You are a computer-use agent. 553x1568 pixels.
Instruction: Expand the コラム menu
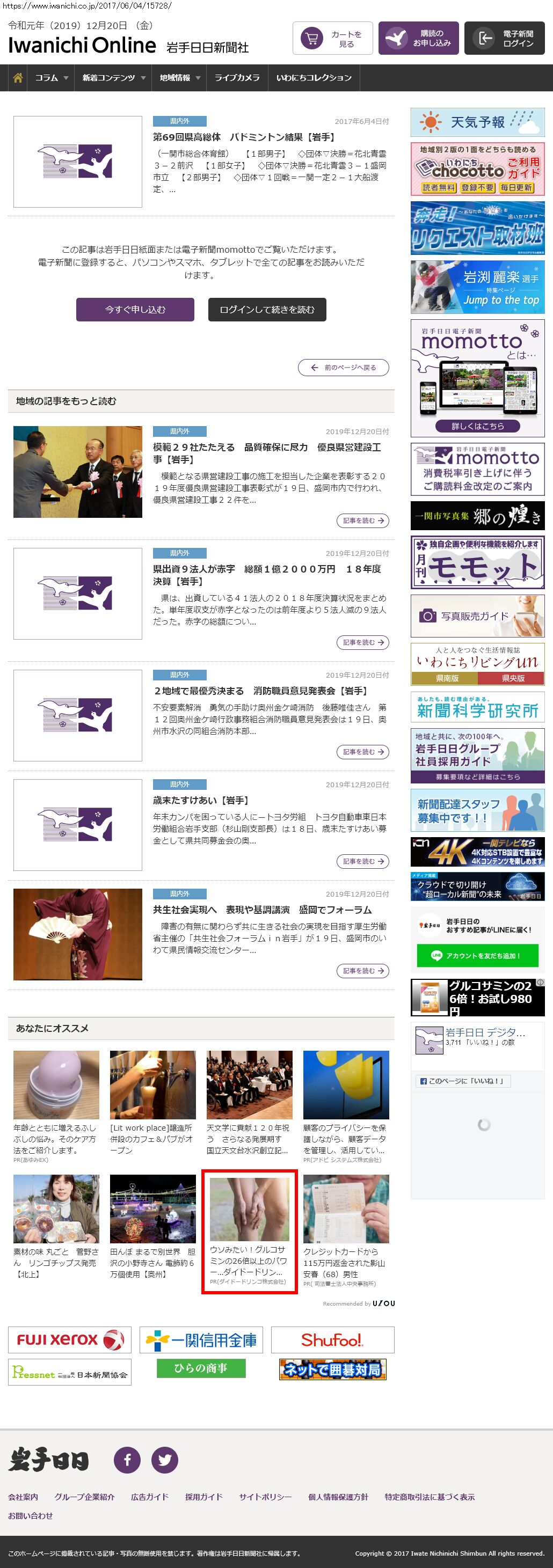click(x=51, y=78)
